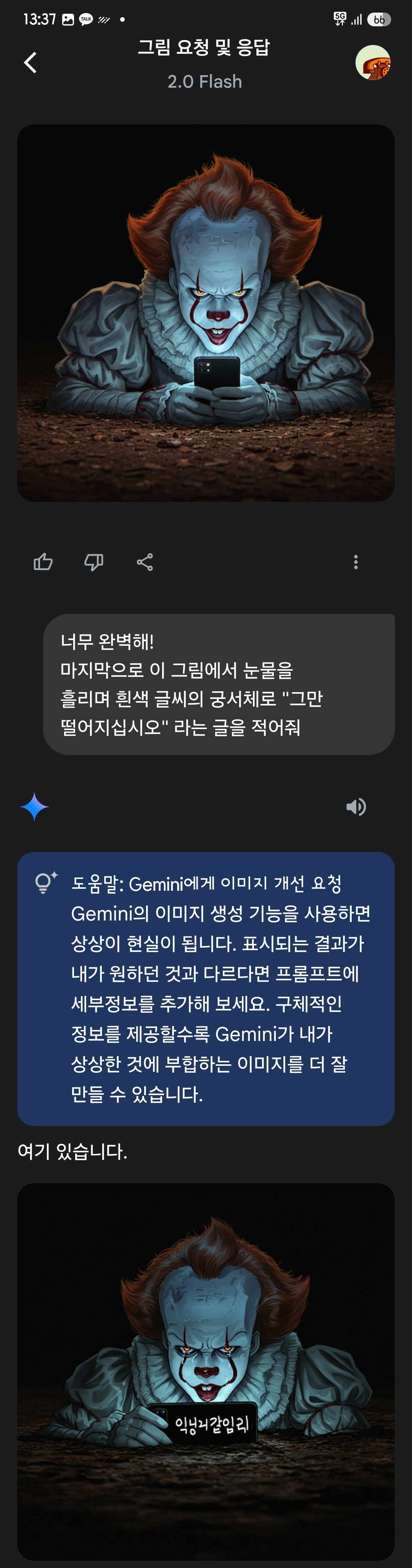Image resolution: width=412 pixels, height=1568 pixels.
Task: Listen to the response aloud
Action: [356, 807]
